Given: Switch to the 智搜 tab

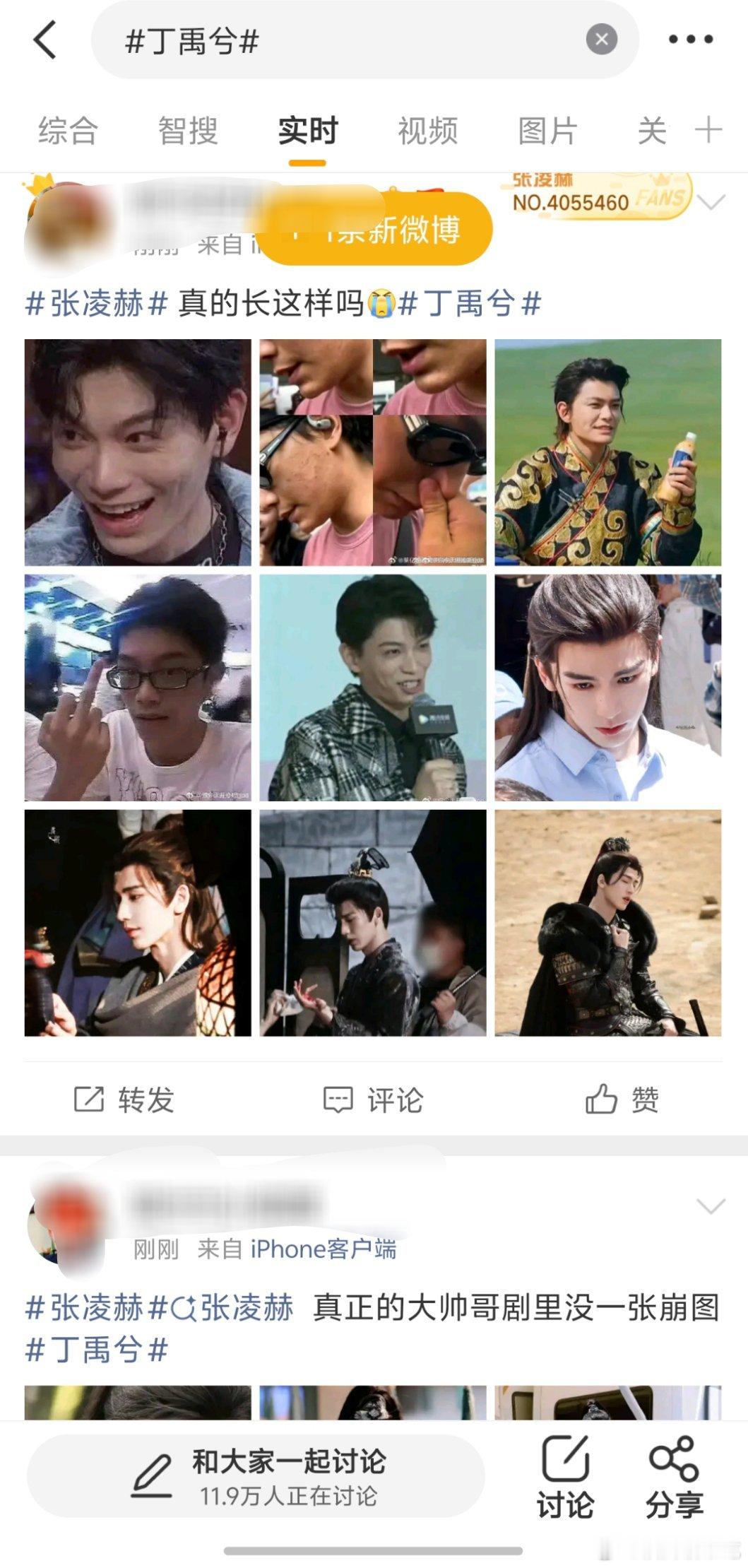Looking at the screenshot, I should coord(188,131).
